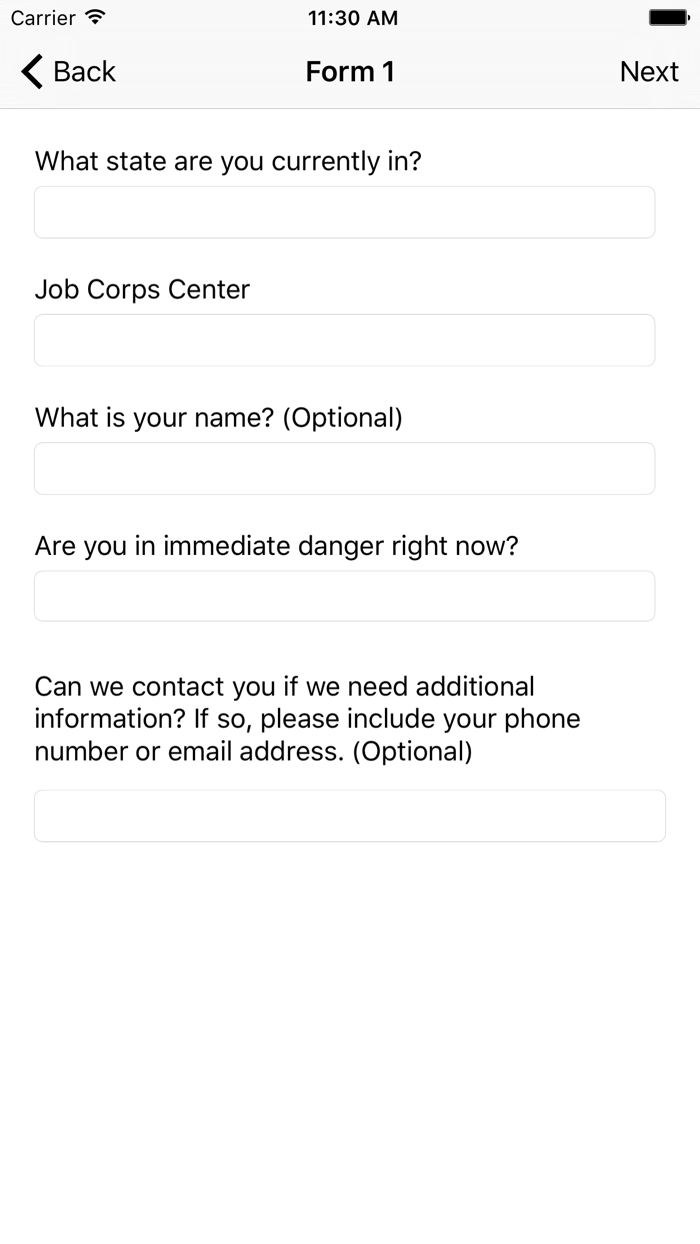Focus the optional name field
This screenshot has height=1244, width=700.
click(x=345, y=468)
